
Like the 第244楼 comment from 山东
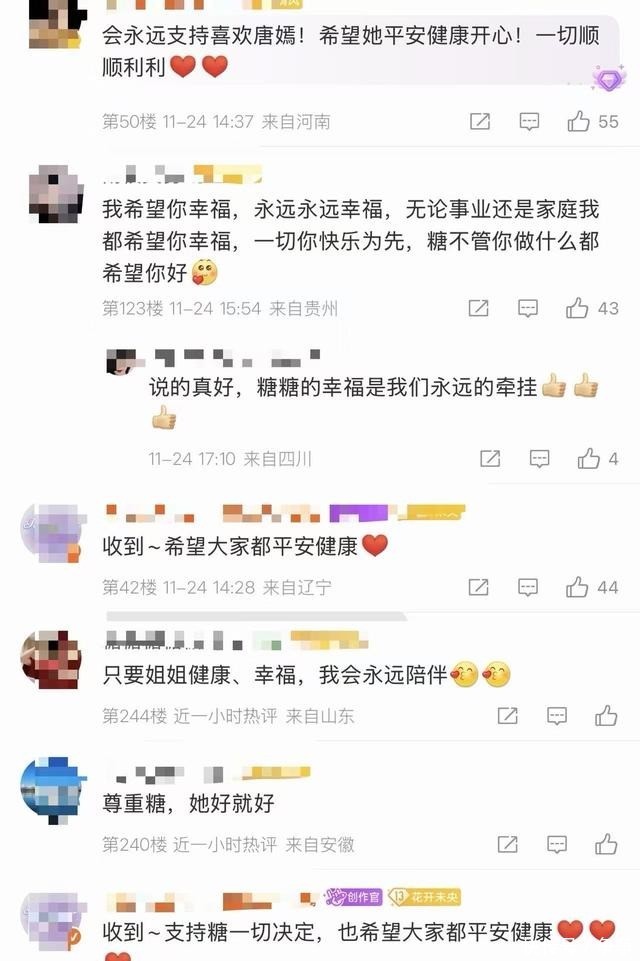[606, 716]
